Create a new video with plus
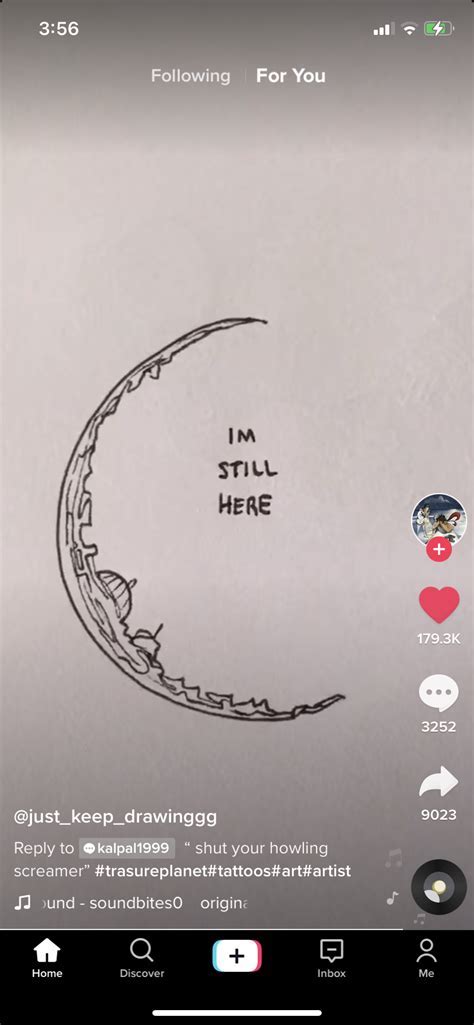The image size is (474, 1025). click(237, 956)
